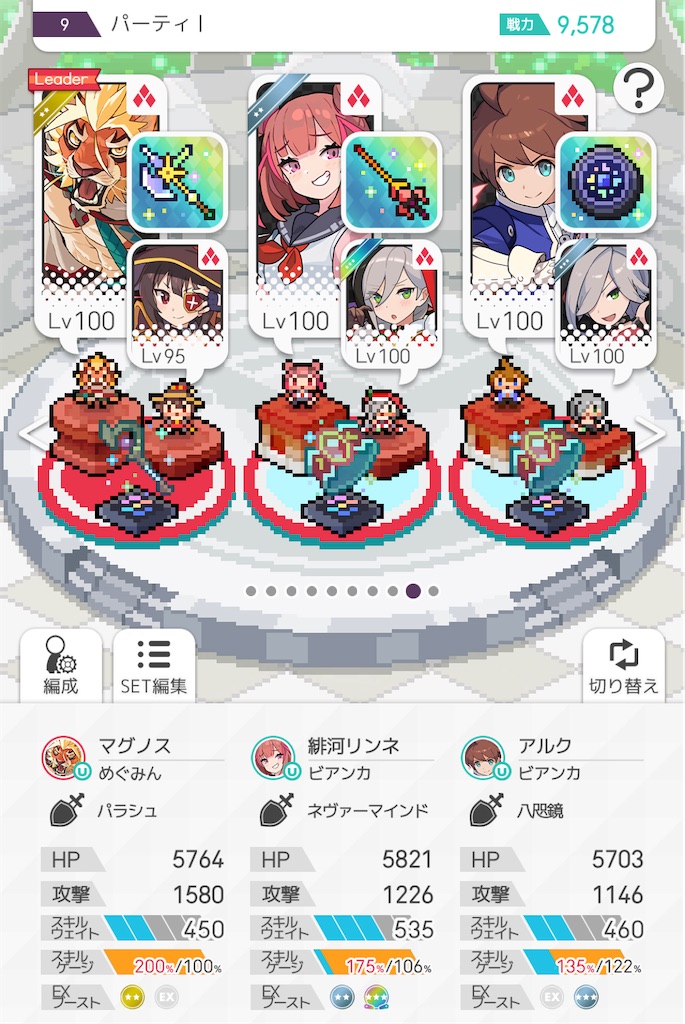Open the red spear weapon slot

pyautogui.click(x=391, y=182)
